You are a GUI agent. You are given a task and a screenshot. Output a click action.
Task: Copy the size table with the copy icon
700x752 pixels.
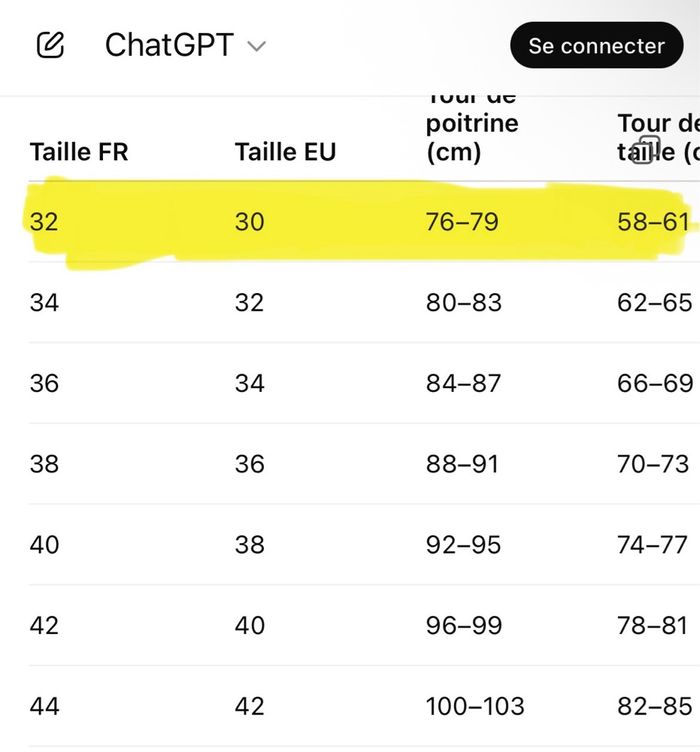[x=647, y=149]
